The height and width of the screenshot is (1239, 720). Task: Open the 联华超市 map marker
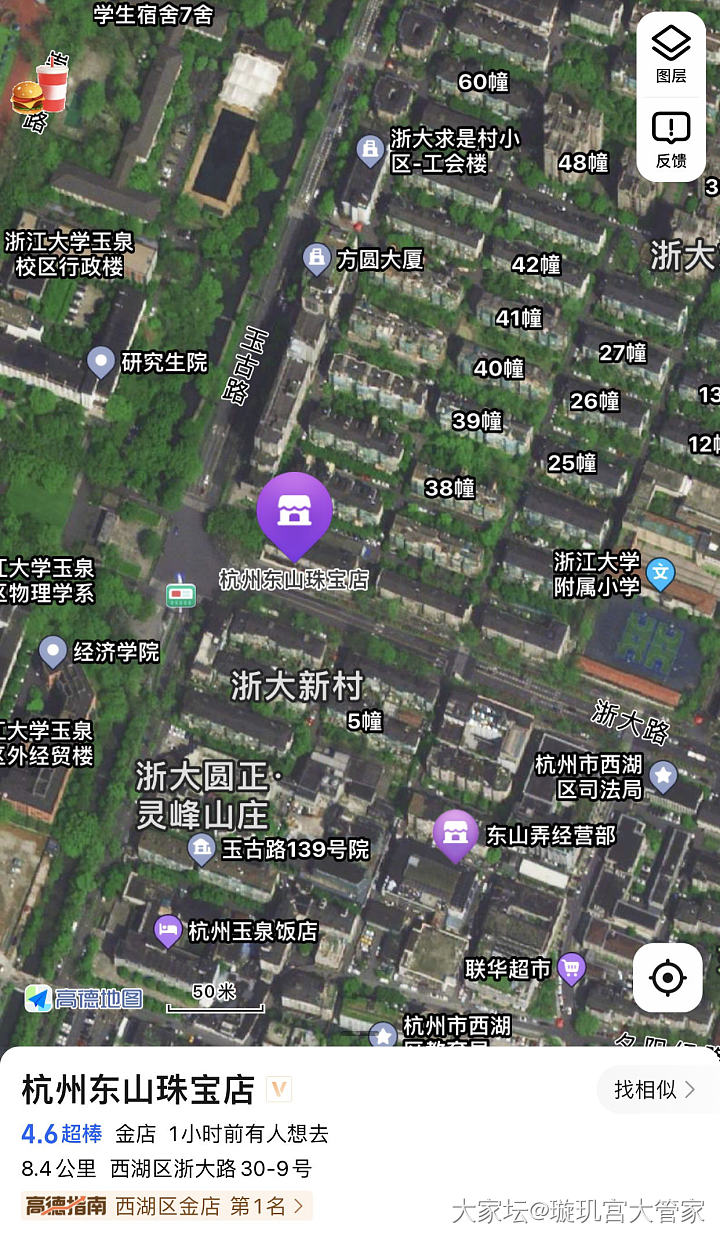[571, 968]
